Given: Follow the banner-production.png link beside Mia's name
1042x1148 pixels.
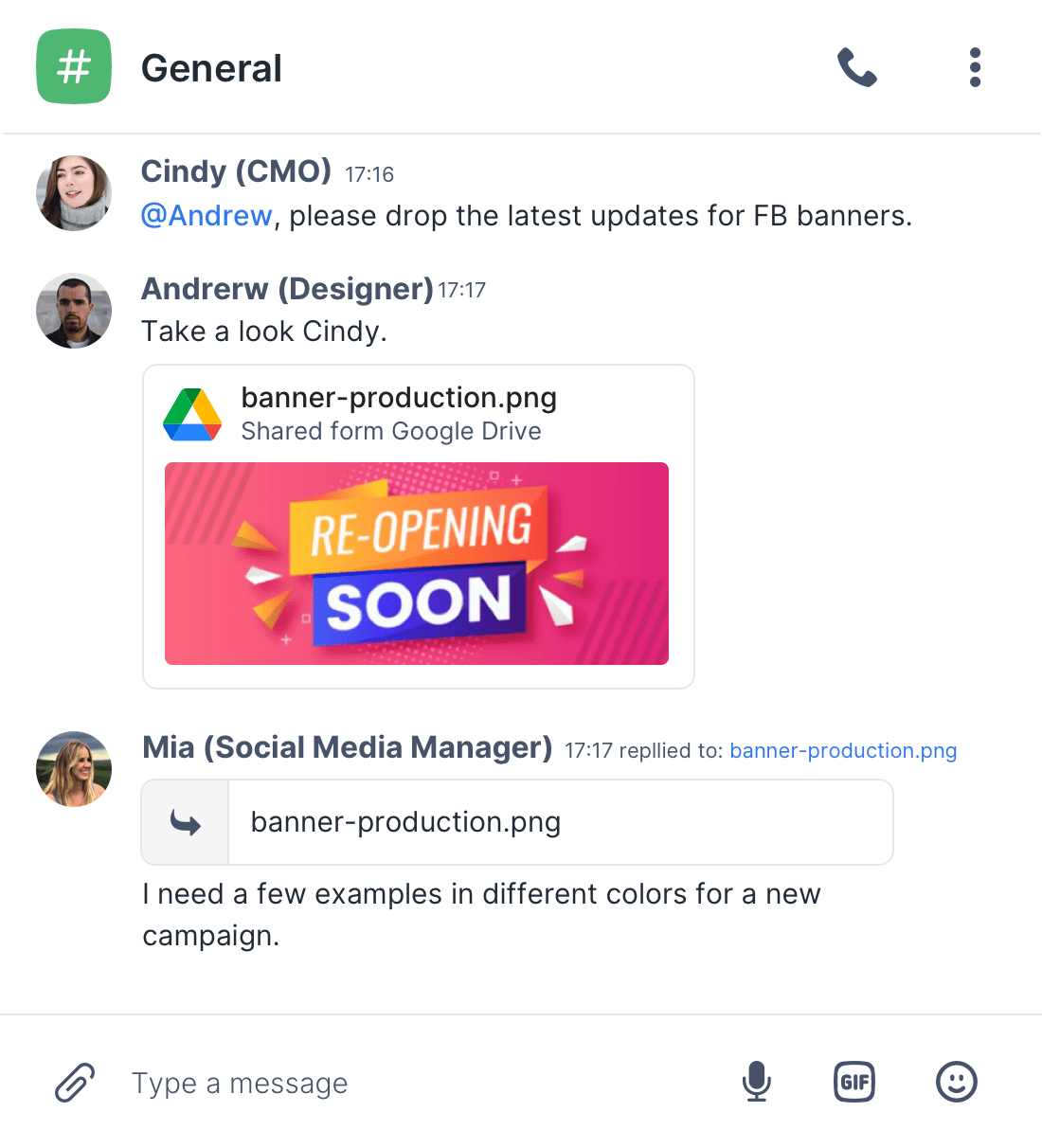Looking at the screenshot, I should (x=843, y=751).
